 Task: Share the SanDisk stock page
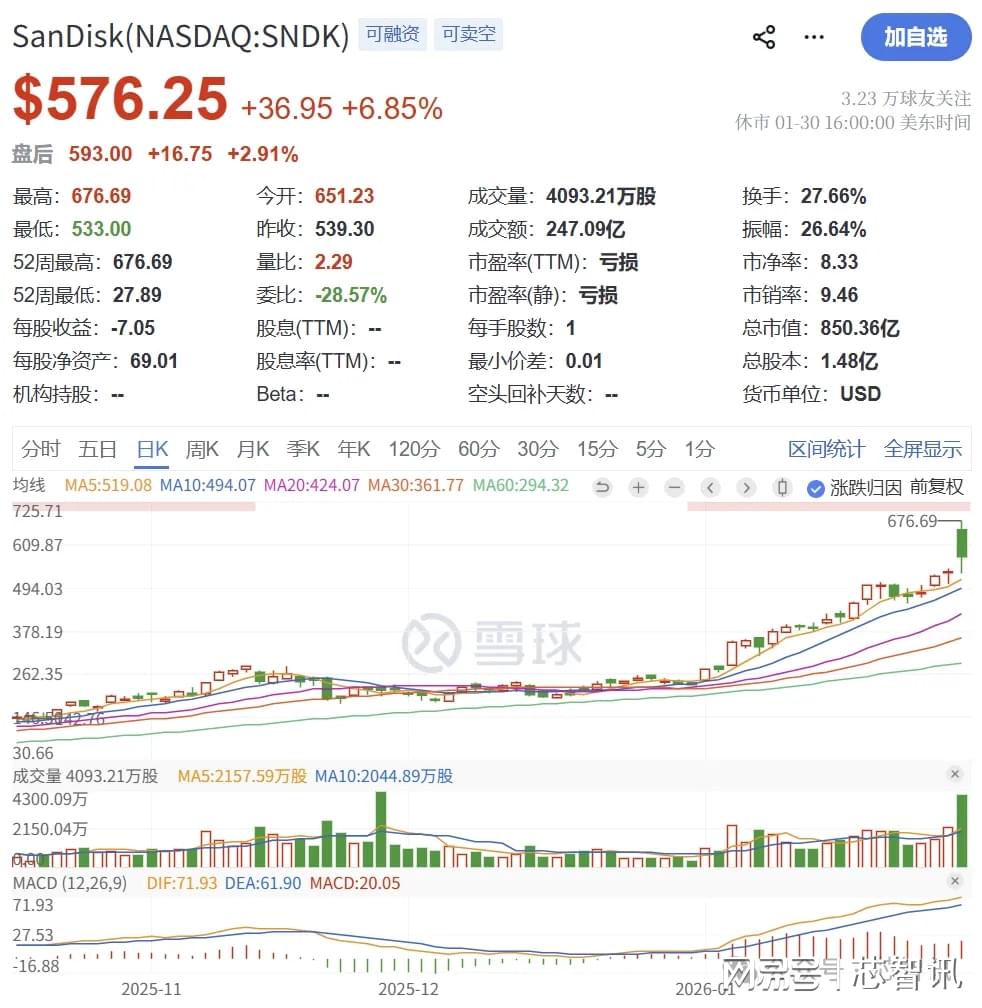pos(764,38)
